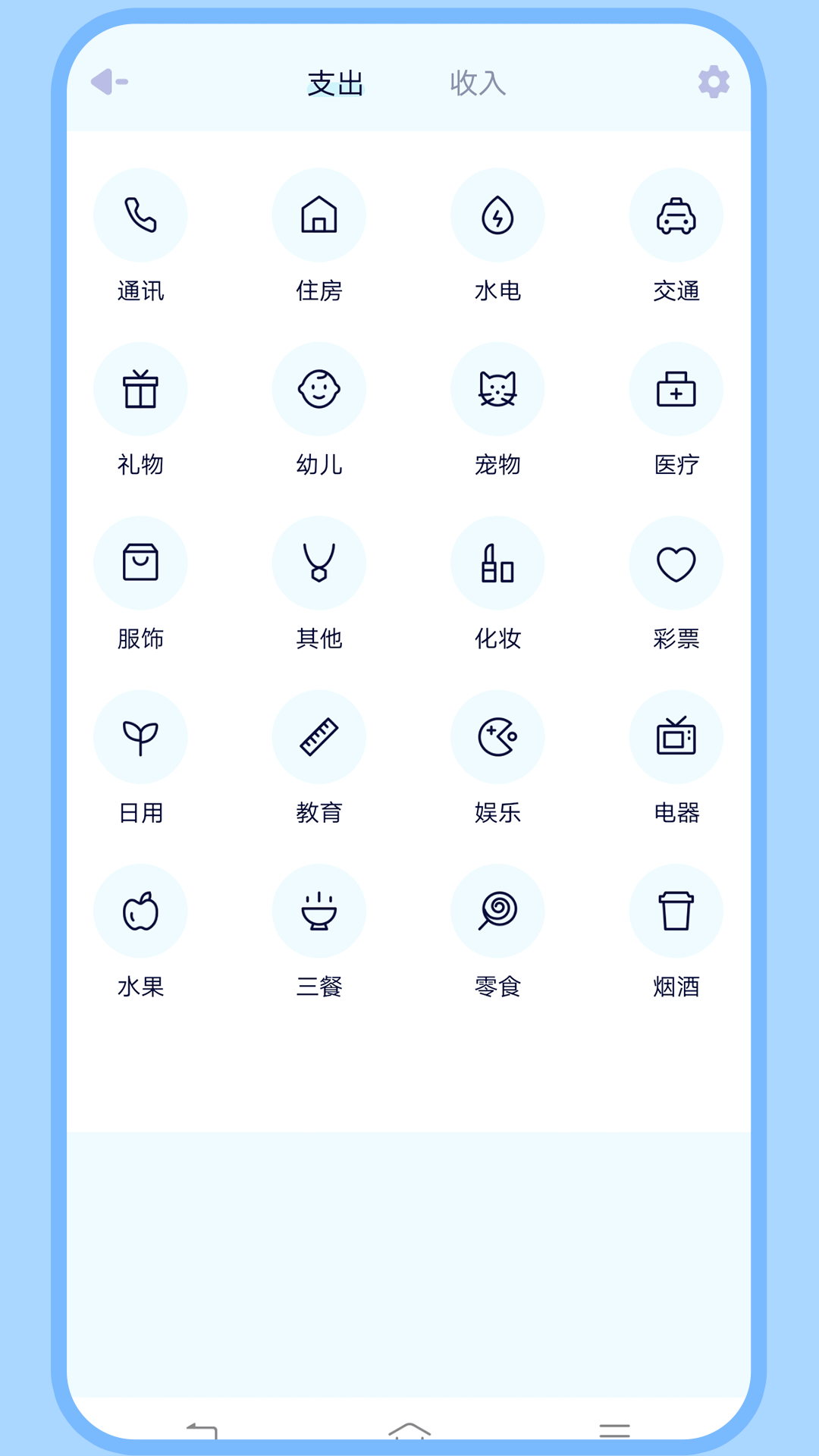Tap the 幼儿 category icon

(x=319, y=389)
